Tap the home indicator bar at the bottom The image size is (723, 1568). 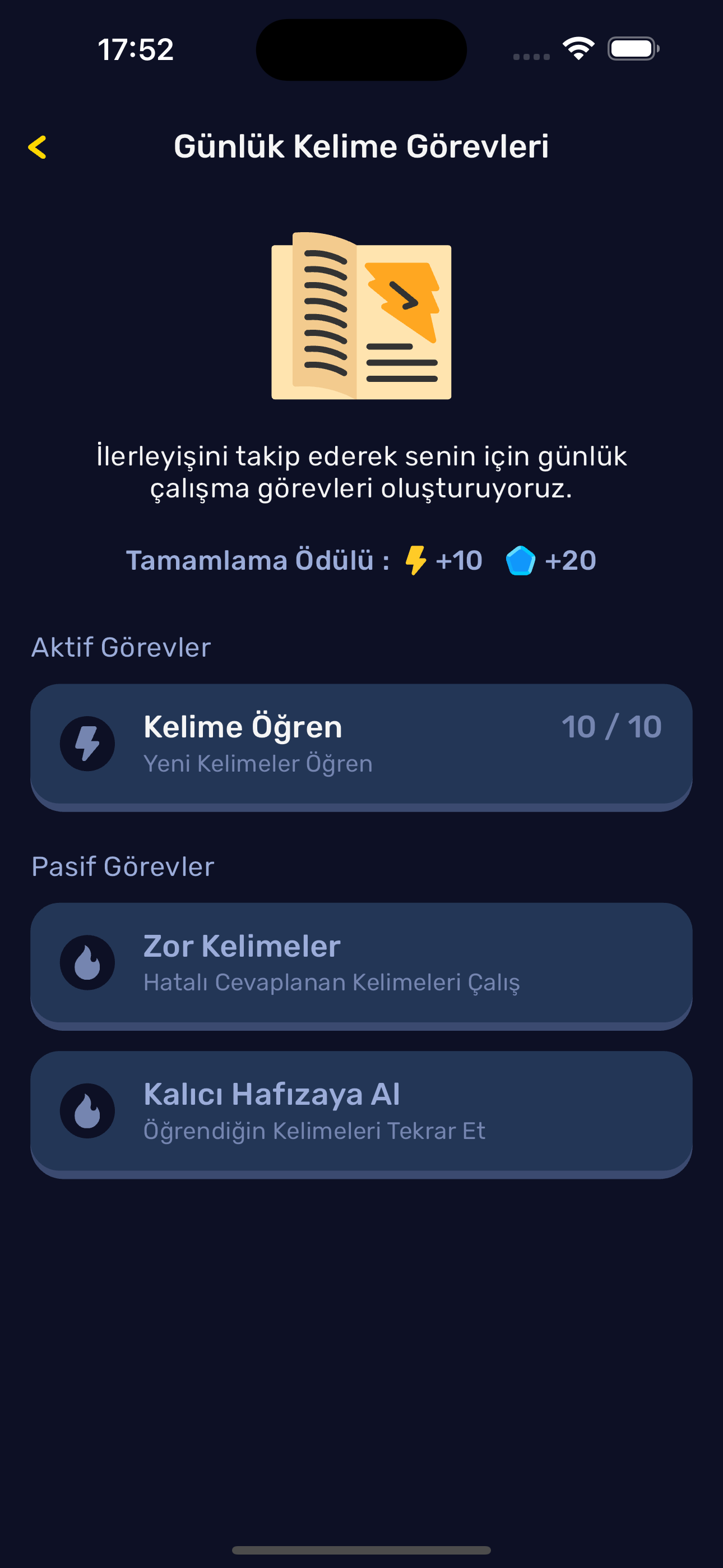coord(361,1551)
